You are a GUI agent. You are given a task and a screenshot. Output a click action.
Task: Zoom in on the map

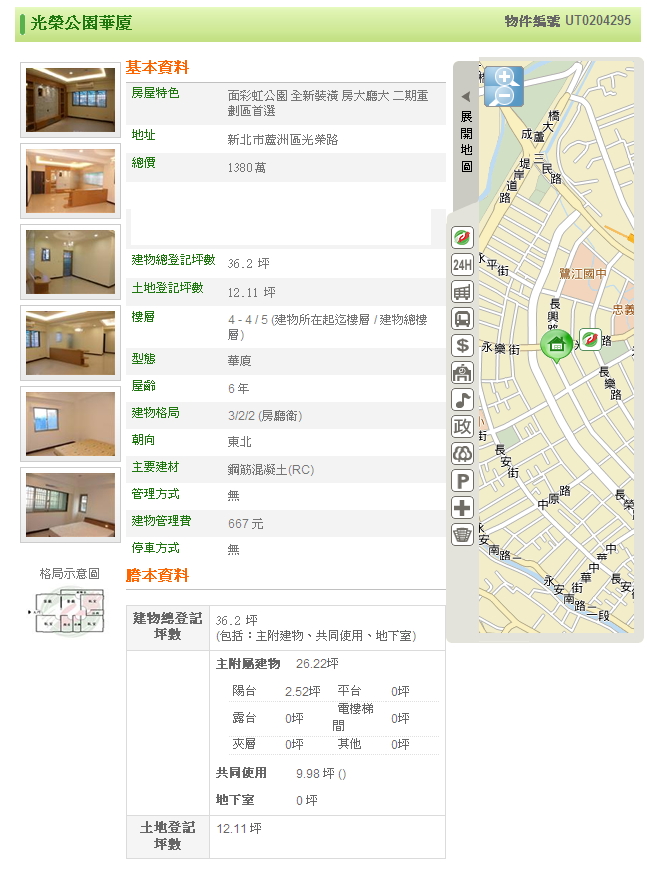click(503, 78)
